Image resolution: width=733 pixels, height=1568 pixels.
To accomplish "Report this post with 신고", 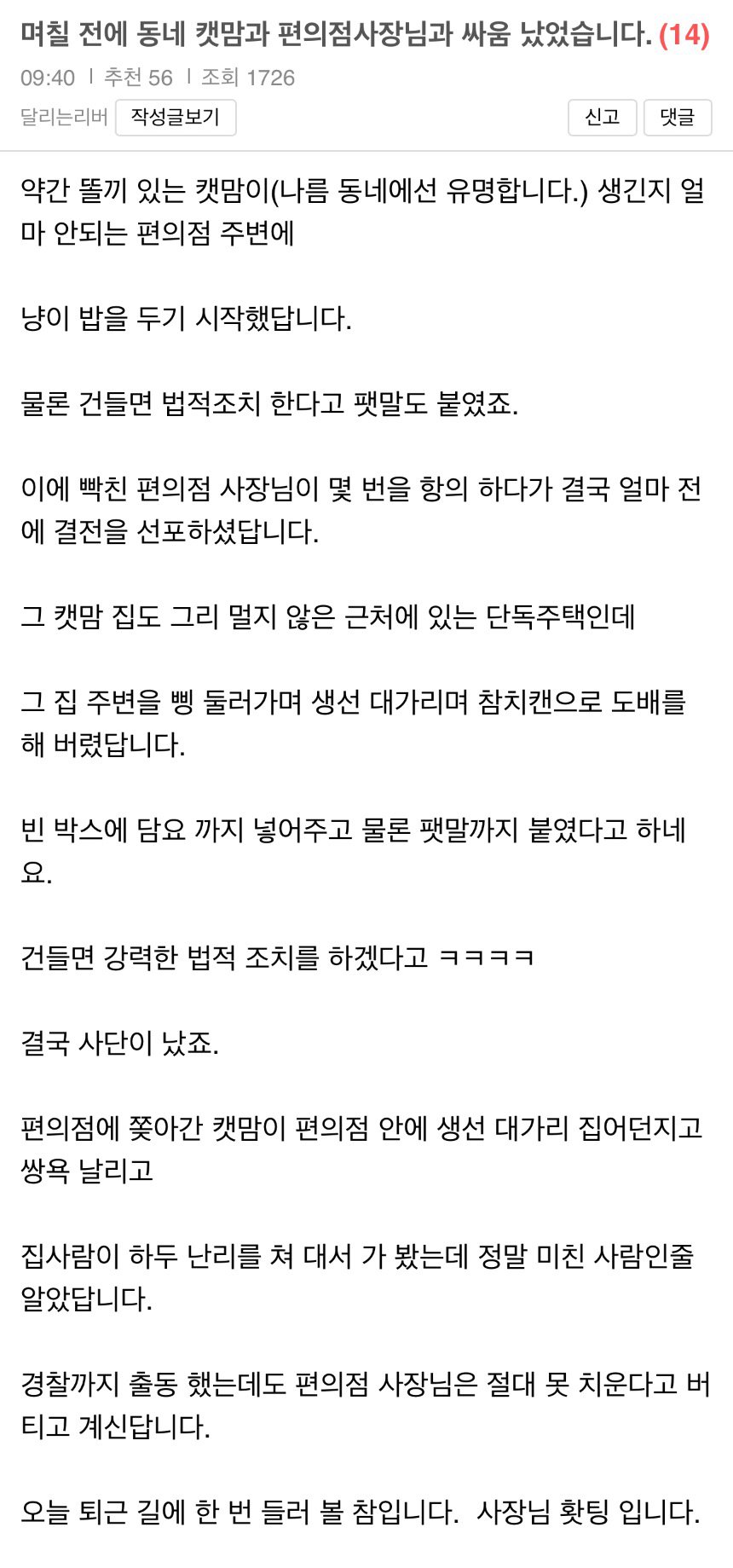I will pyautogui.click(x=602, y=118).
